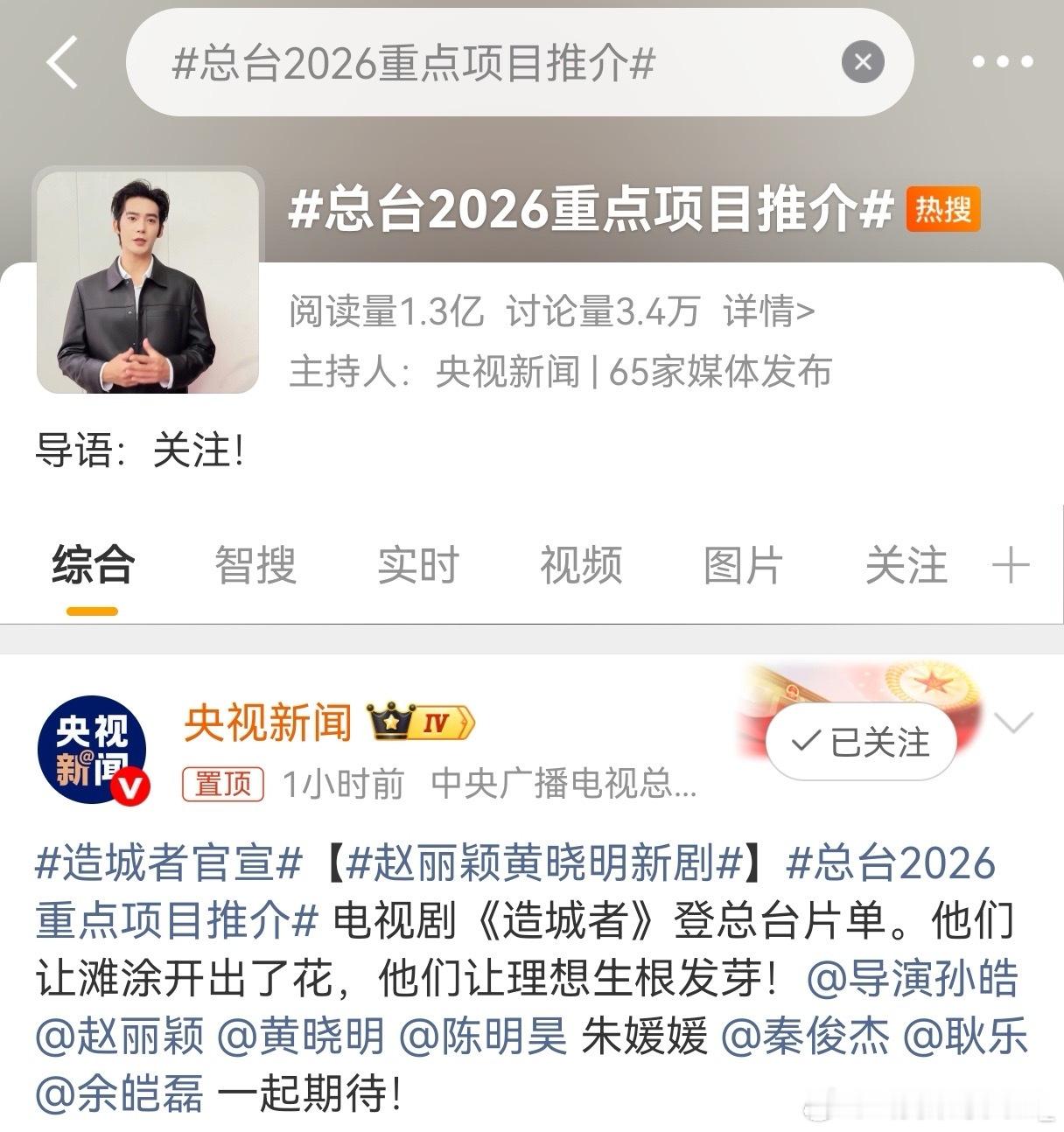Screen dimensions: 1064x1132
Task: Clear the search box with the X icon
Action: [862, 60]
